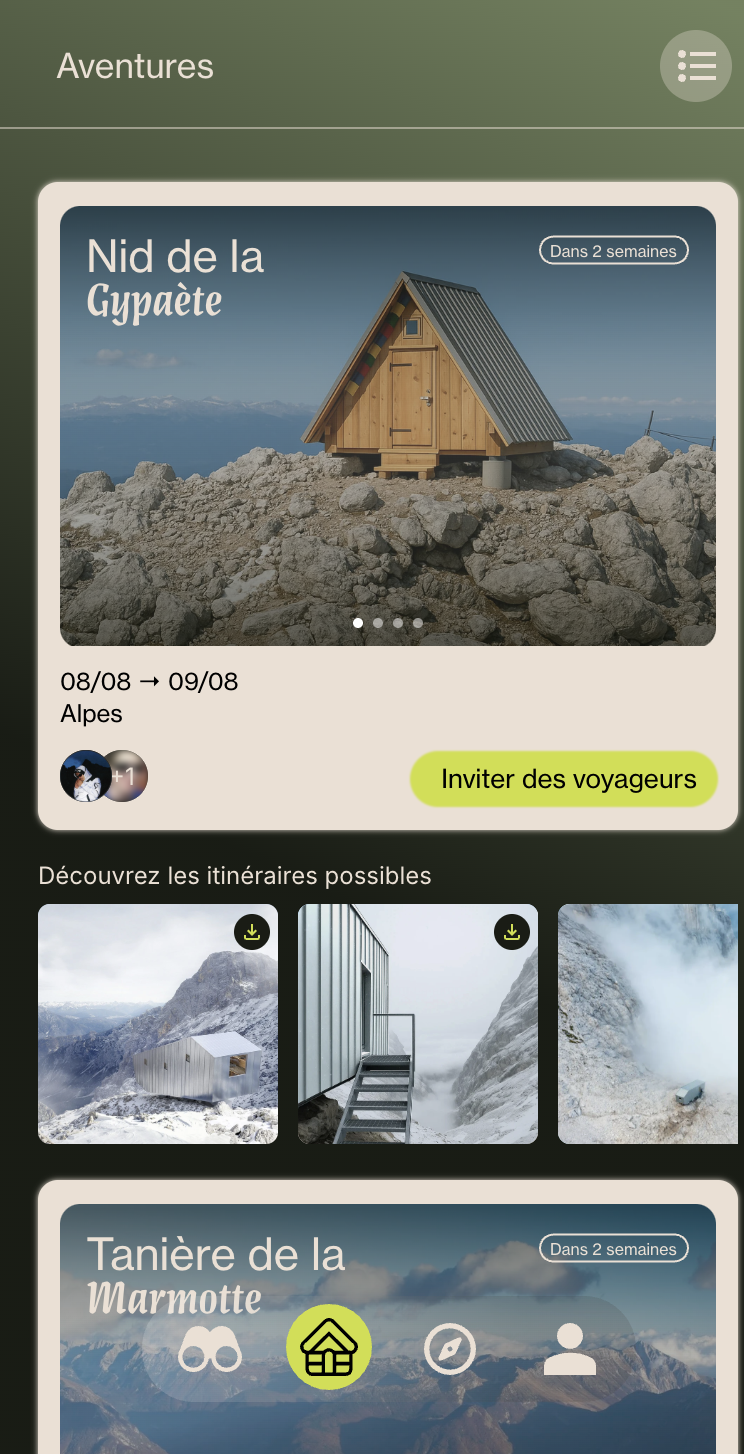Image resolution: width=744 pixels, height=1454 pixels.
Task: Switch to the binoculars tab
Action: tap(210, 1349)
